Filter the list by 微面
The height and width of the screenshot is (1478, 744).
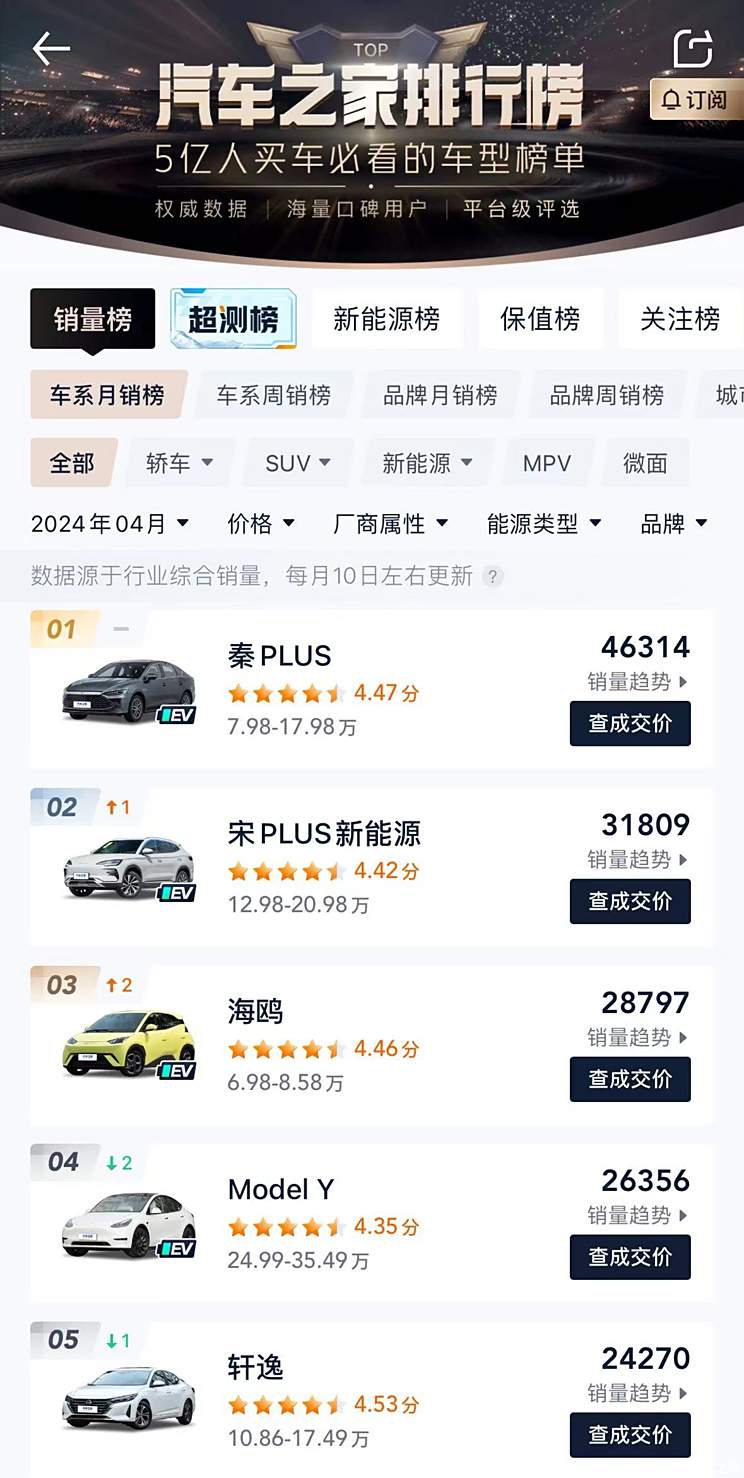(645, 463)
